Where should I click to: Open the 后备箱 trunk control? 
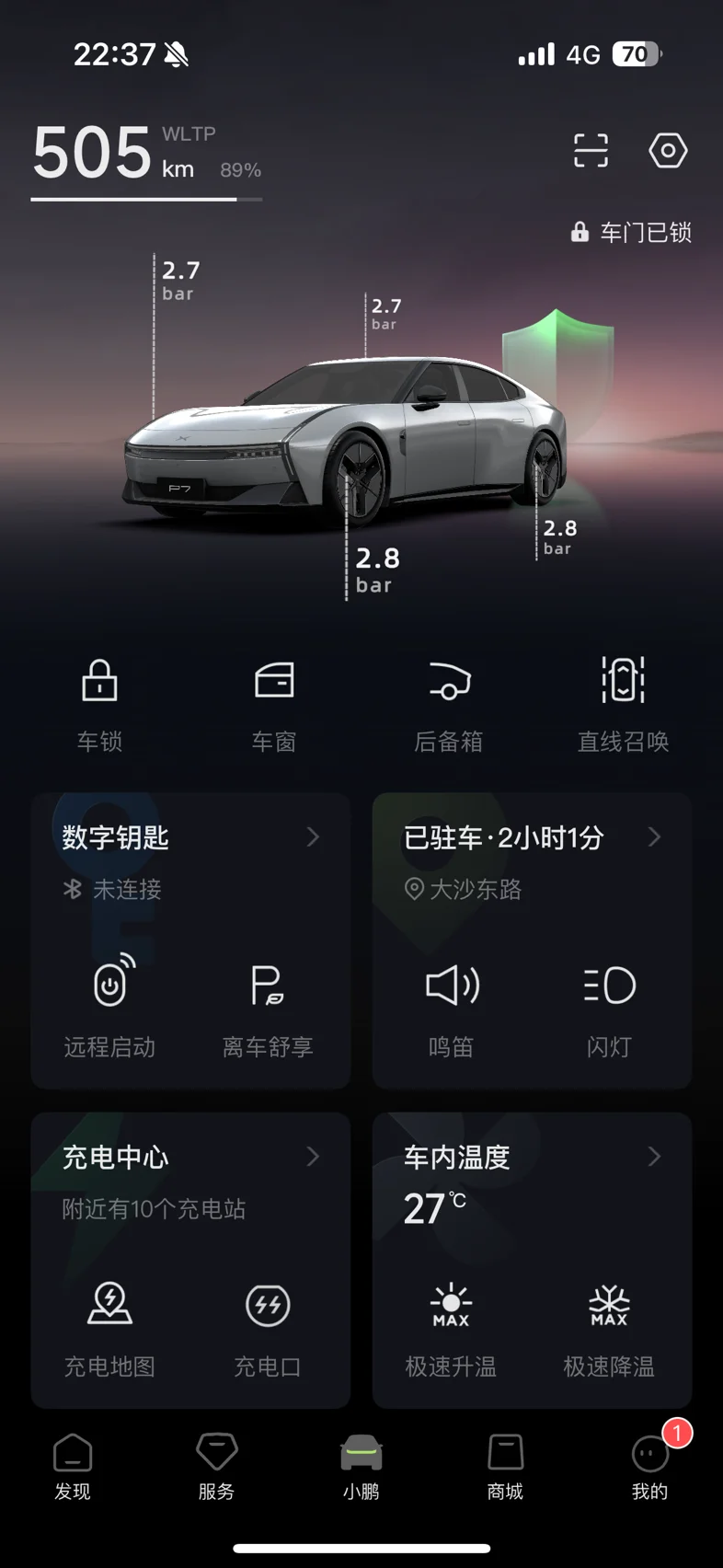point(449,706)
